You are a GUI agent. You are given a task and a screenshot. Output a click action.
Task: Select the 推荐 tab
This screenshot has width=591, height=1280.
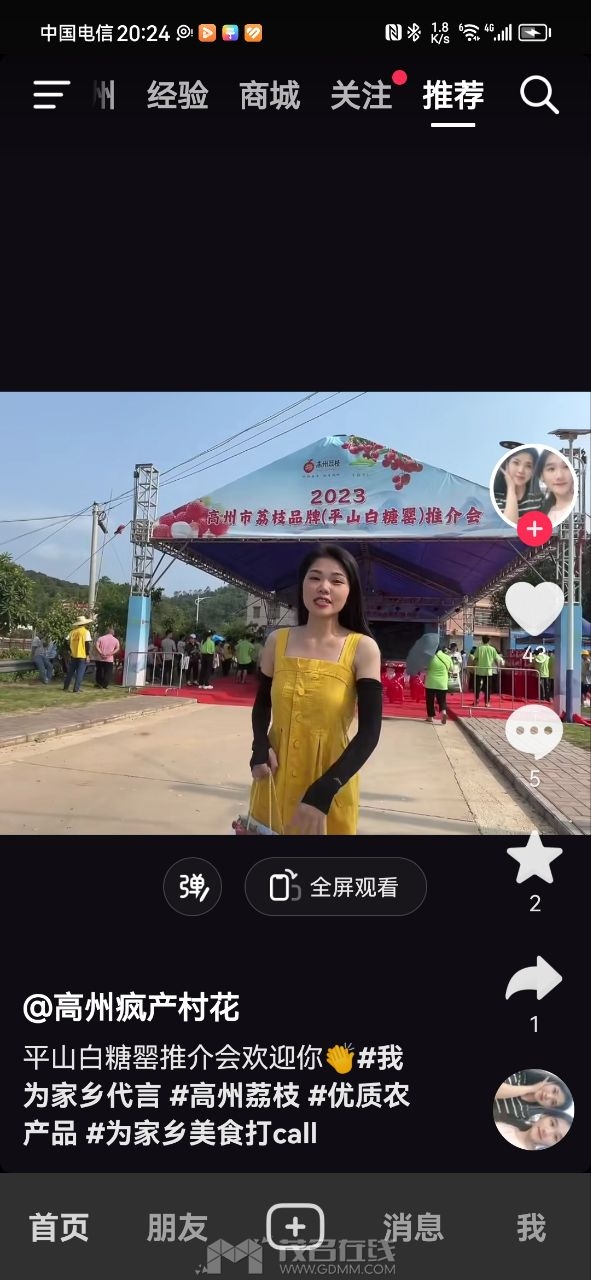pos(453,96)
